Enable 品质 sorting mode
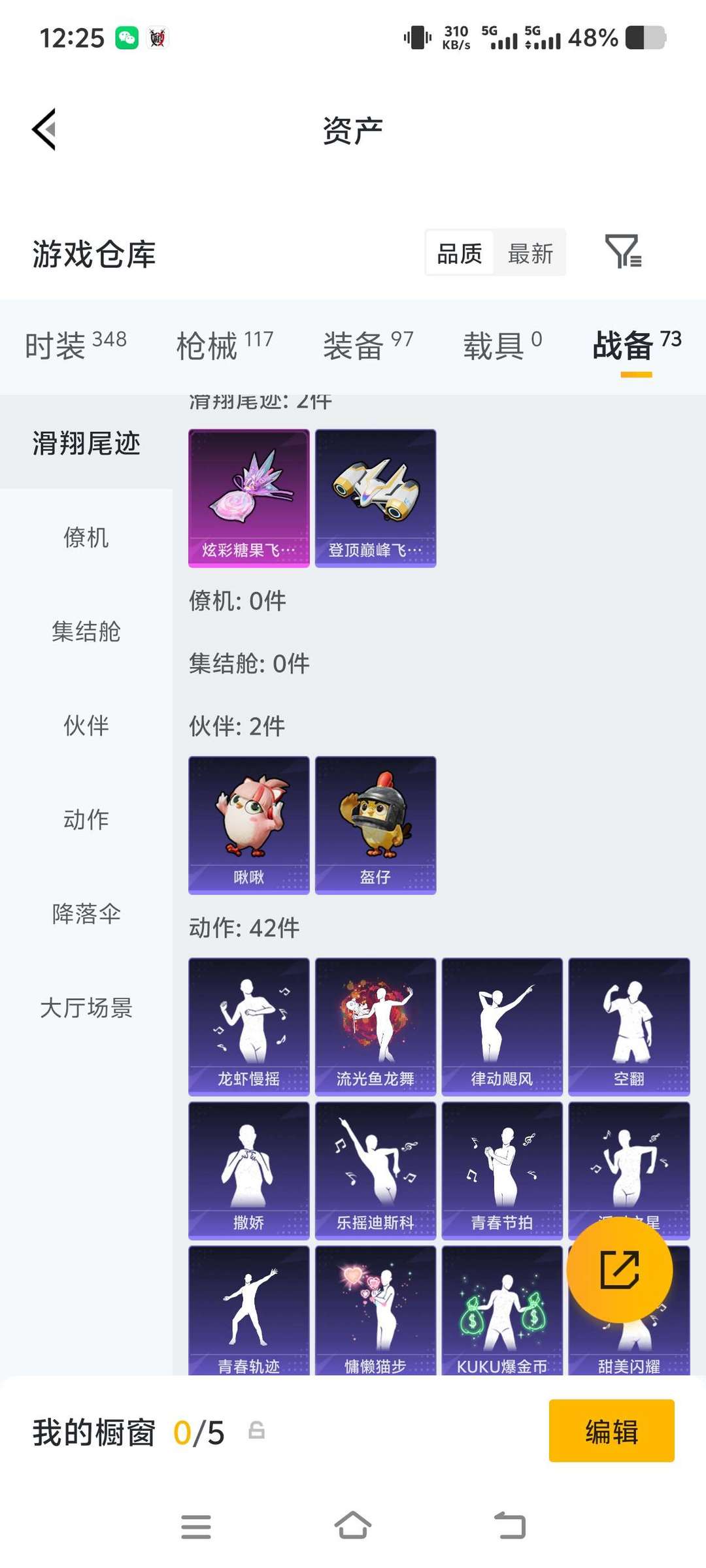Viewport: 706px width, 1568px height. (x=460, y=253)
